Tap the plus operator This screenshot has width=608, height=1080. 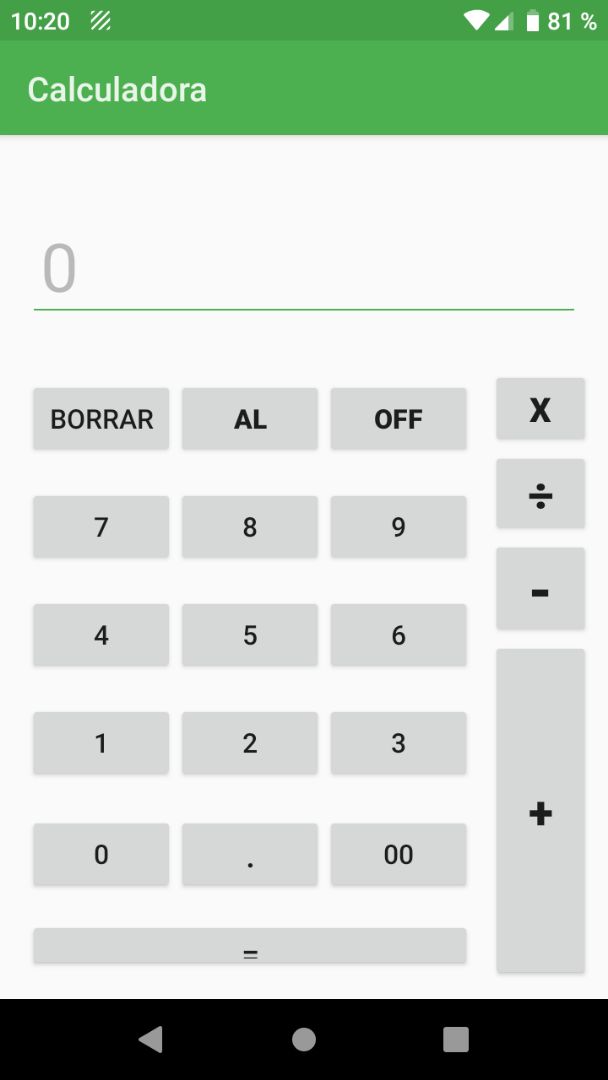point(540,811)
